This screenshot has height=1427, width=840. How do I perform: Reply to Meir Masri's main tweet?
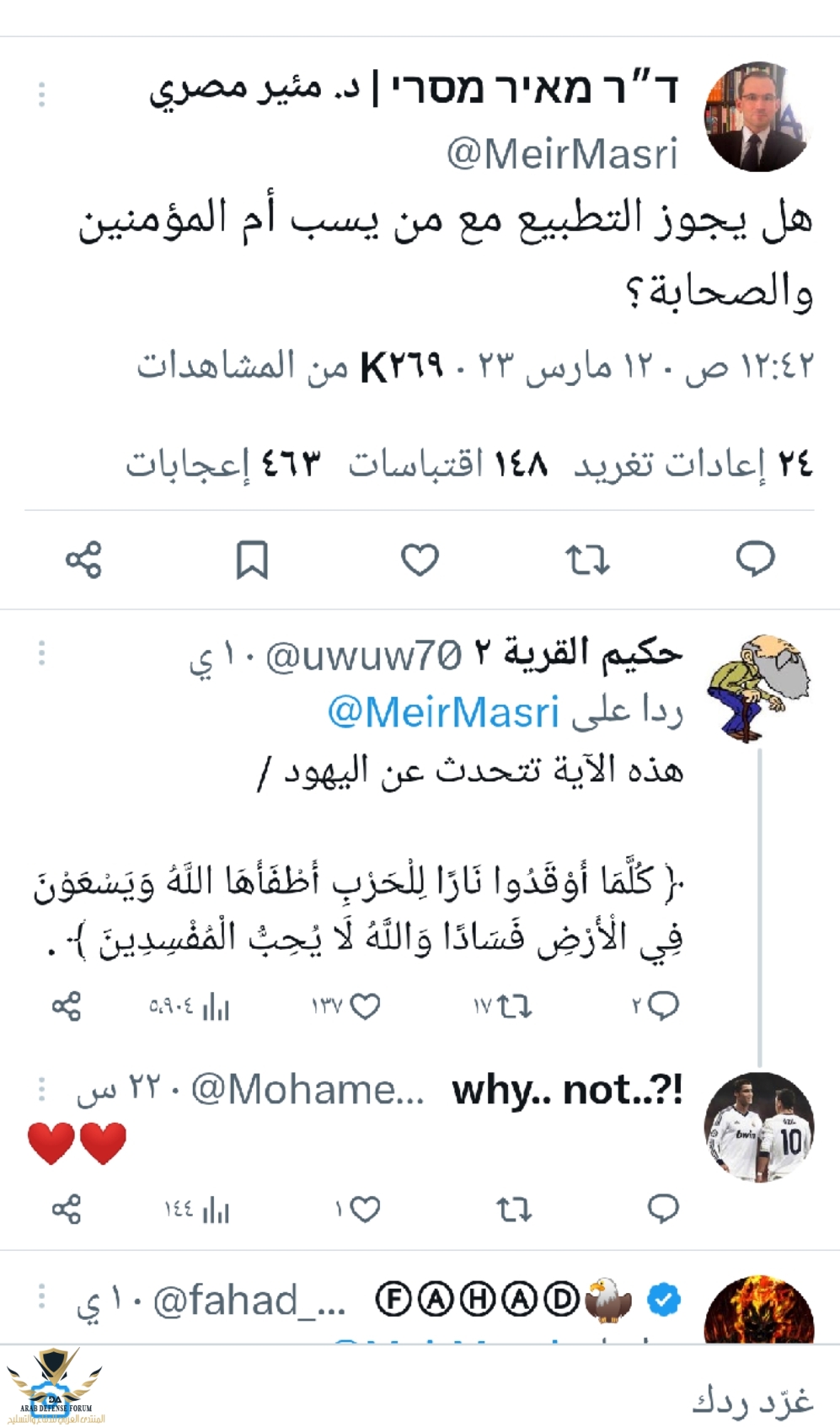pyautogui.click(x=755, y=559)
